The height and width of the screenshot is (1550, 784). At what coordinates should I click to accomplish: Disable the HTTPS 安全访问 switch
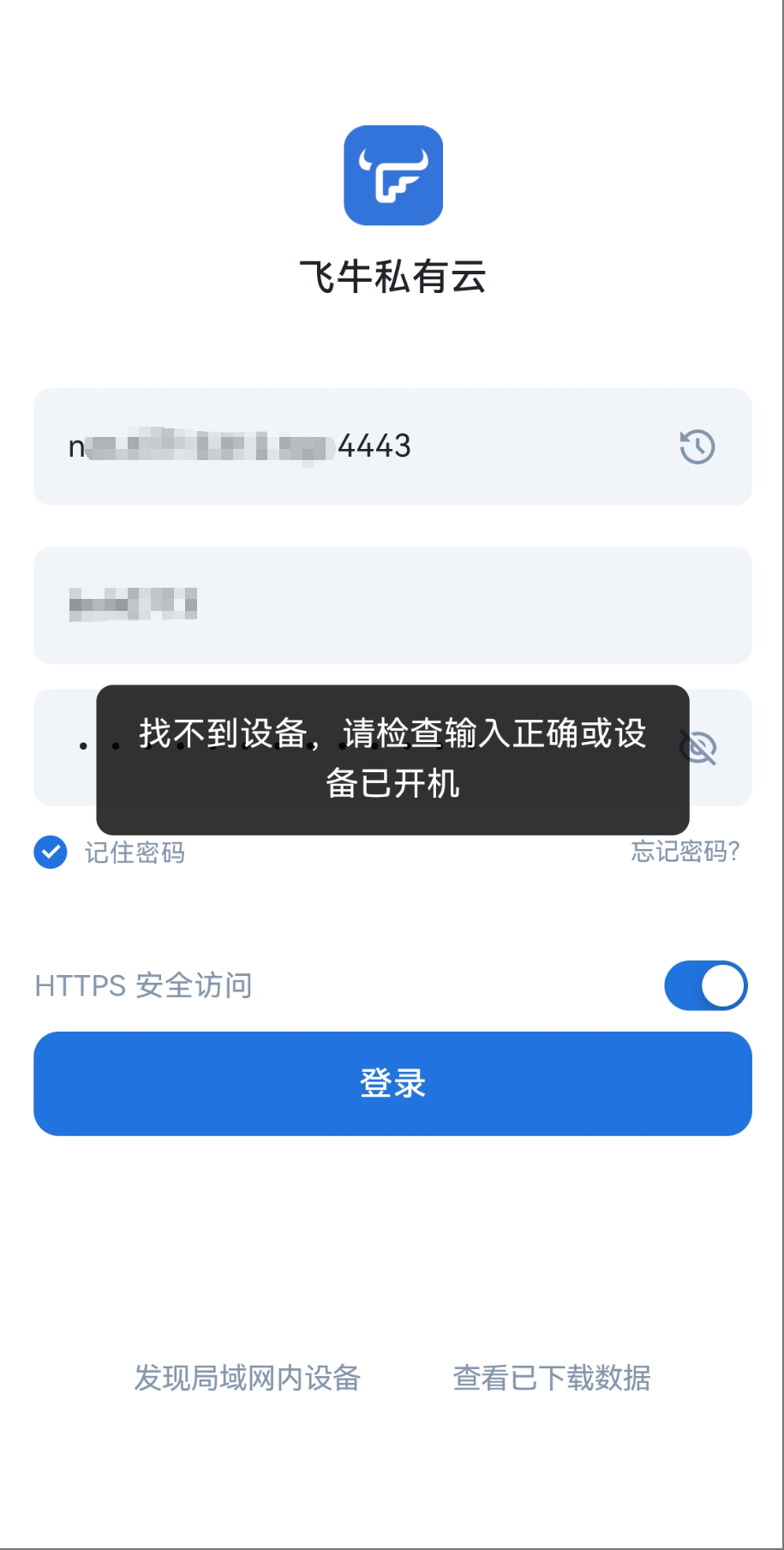[x=705, y=985]
